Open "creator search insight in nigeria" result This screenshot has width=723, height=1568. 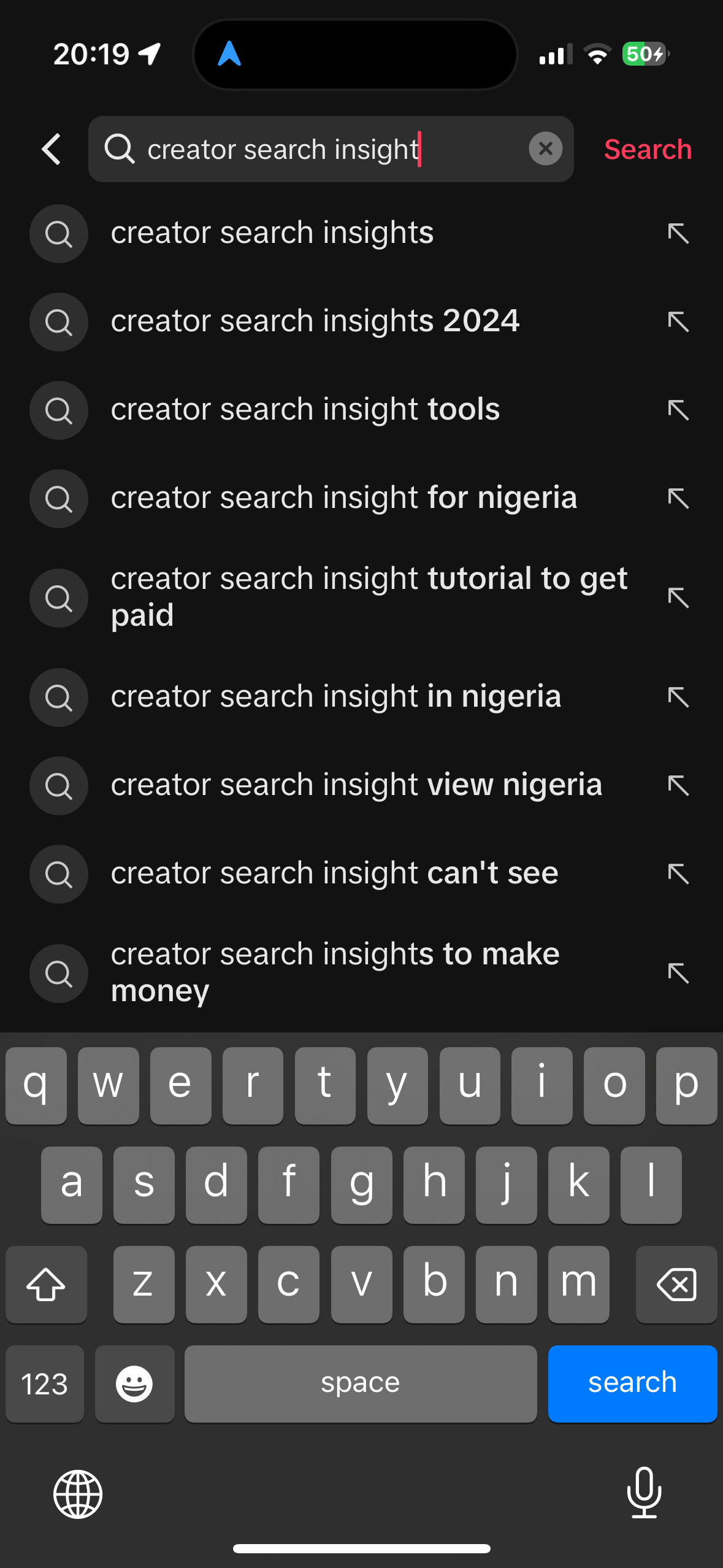tap(336, 697)
